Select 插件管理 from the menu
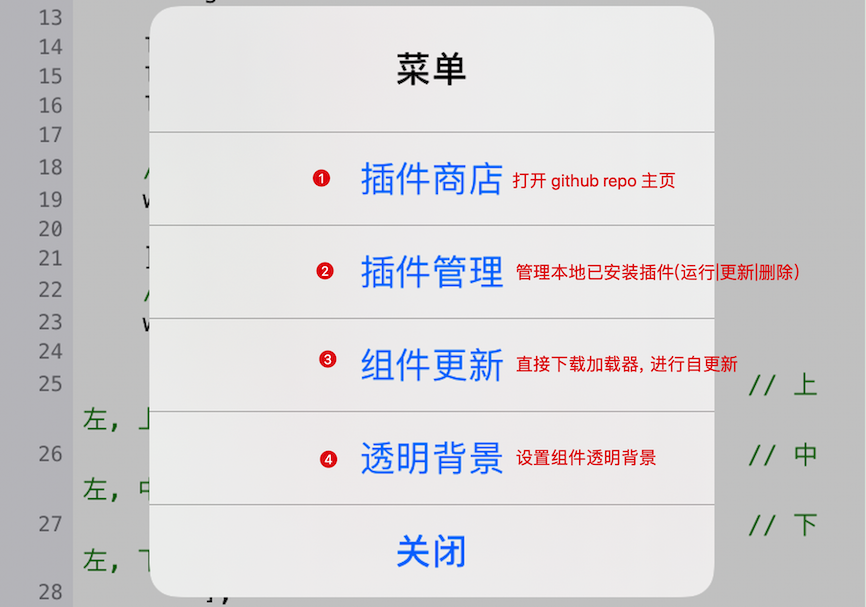The height and width of the screenshot is (607, 866). (x=431, y=272)
